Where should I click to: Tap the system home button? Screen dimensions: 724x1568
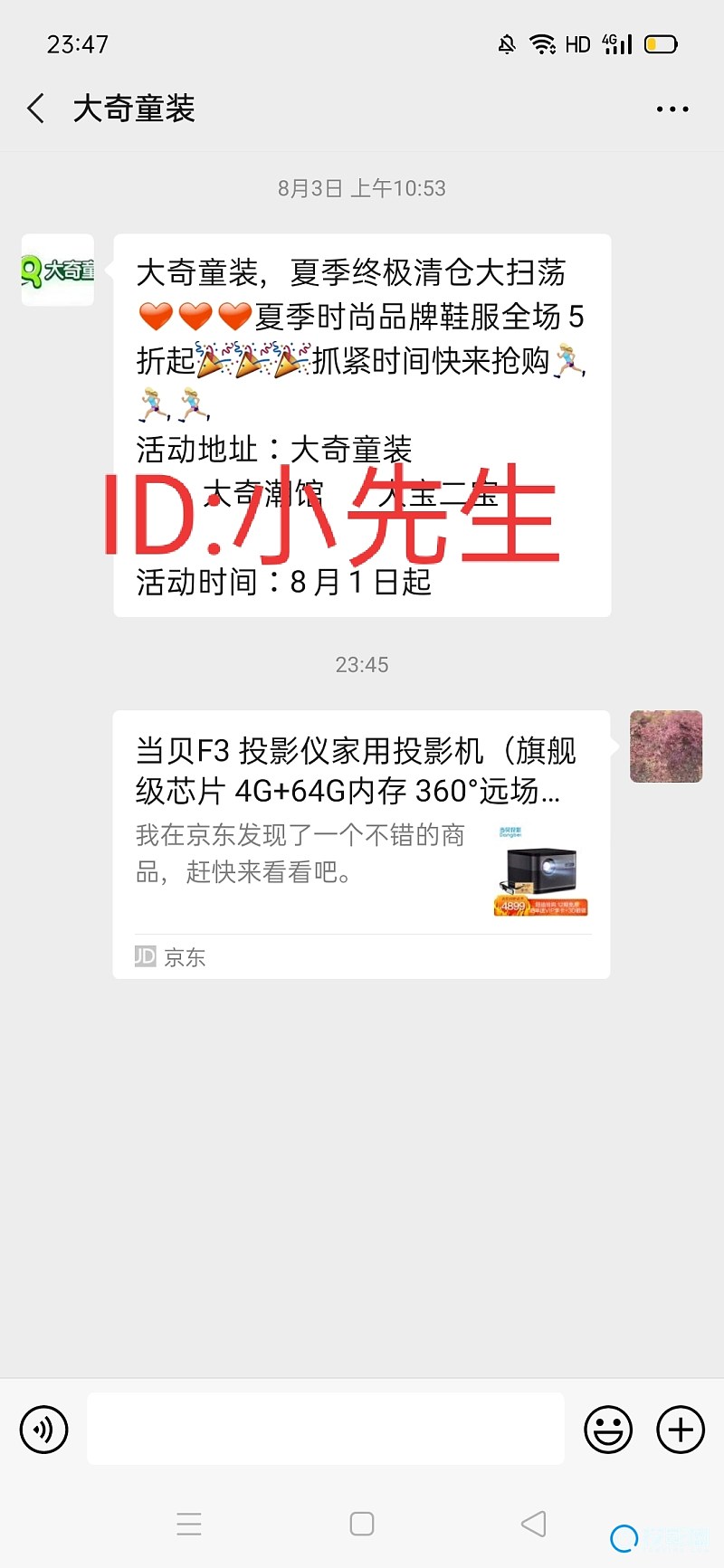tap(362, 1524)
